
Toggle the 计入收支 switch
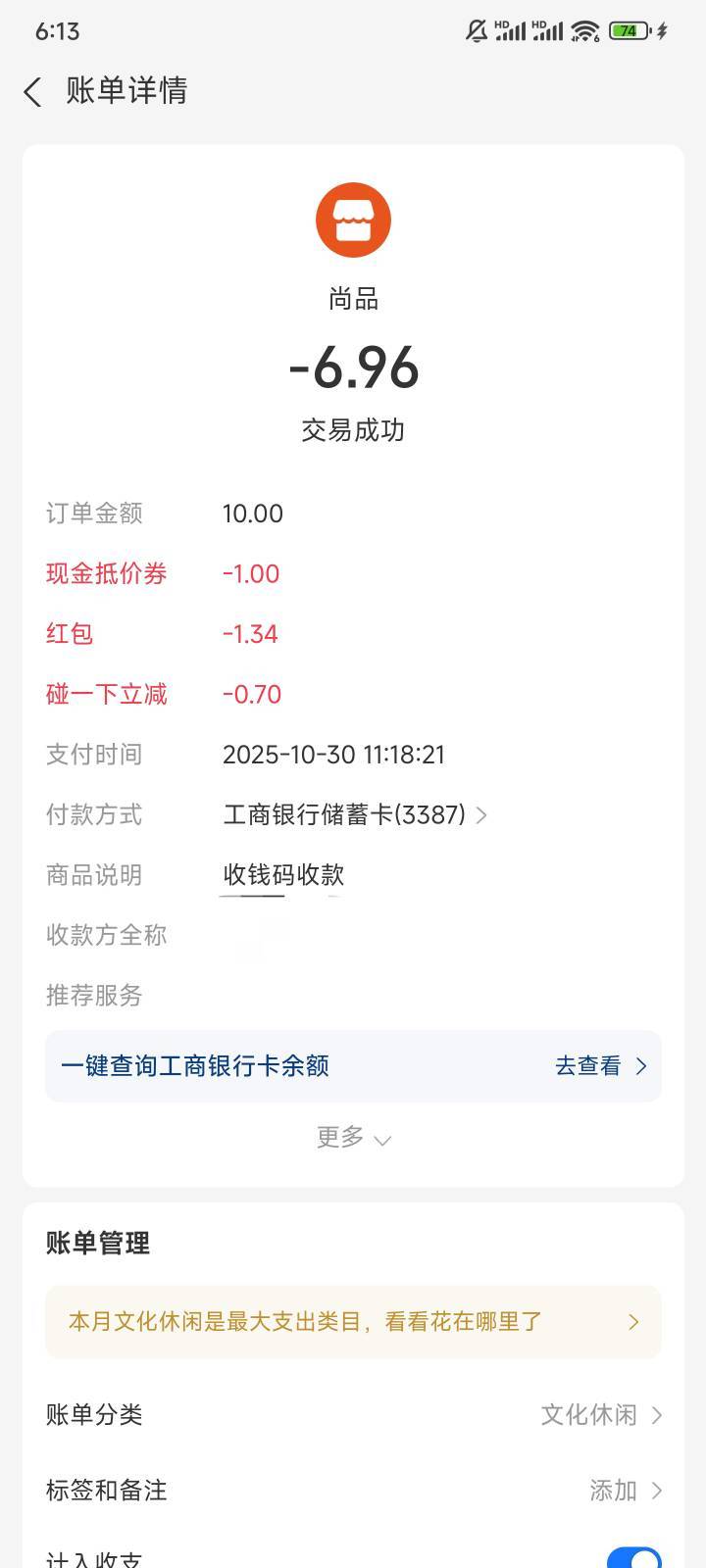coord(633,1557)
